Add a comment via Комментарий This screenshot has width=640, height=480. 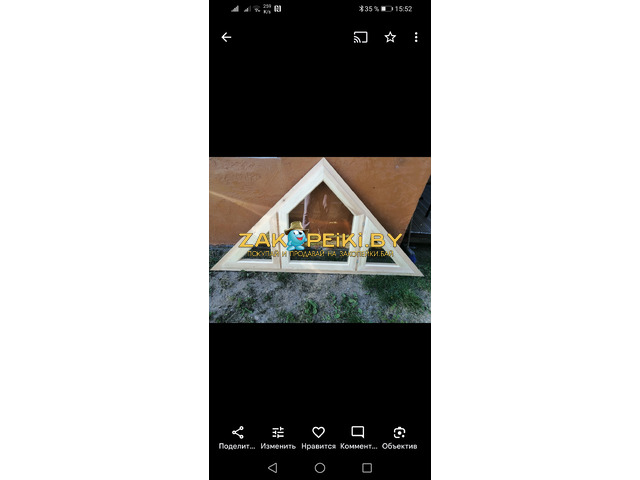click(x=358, y=436)
